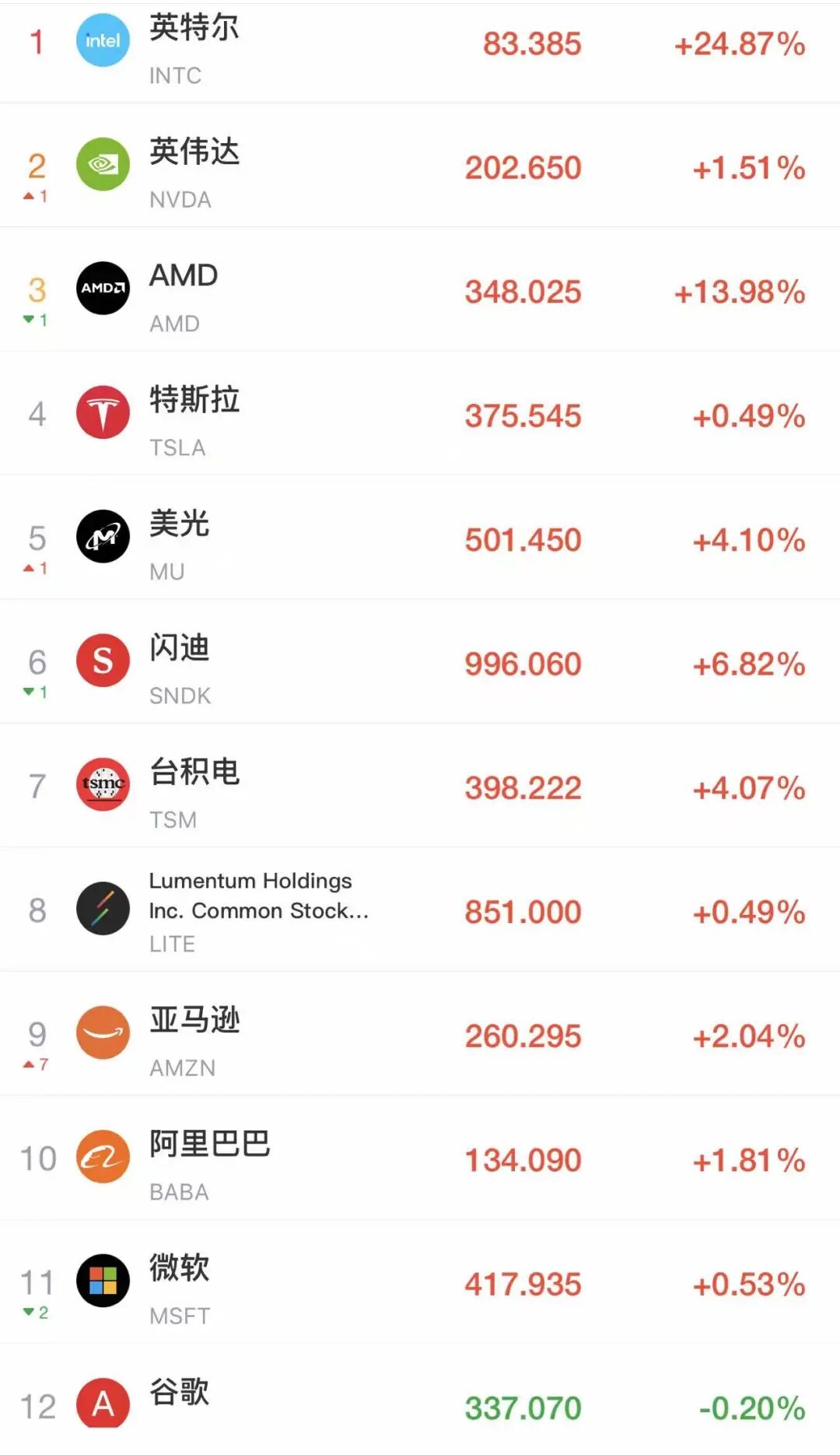
Task: Click the AMD black circular logo
Action: 102,288
